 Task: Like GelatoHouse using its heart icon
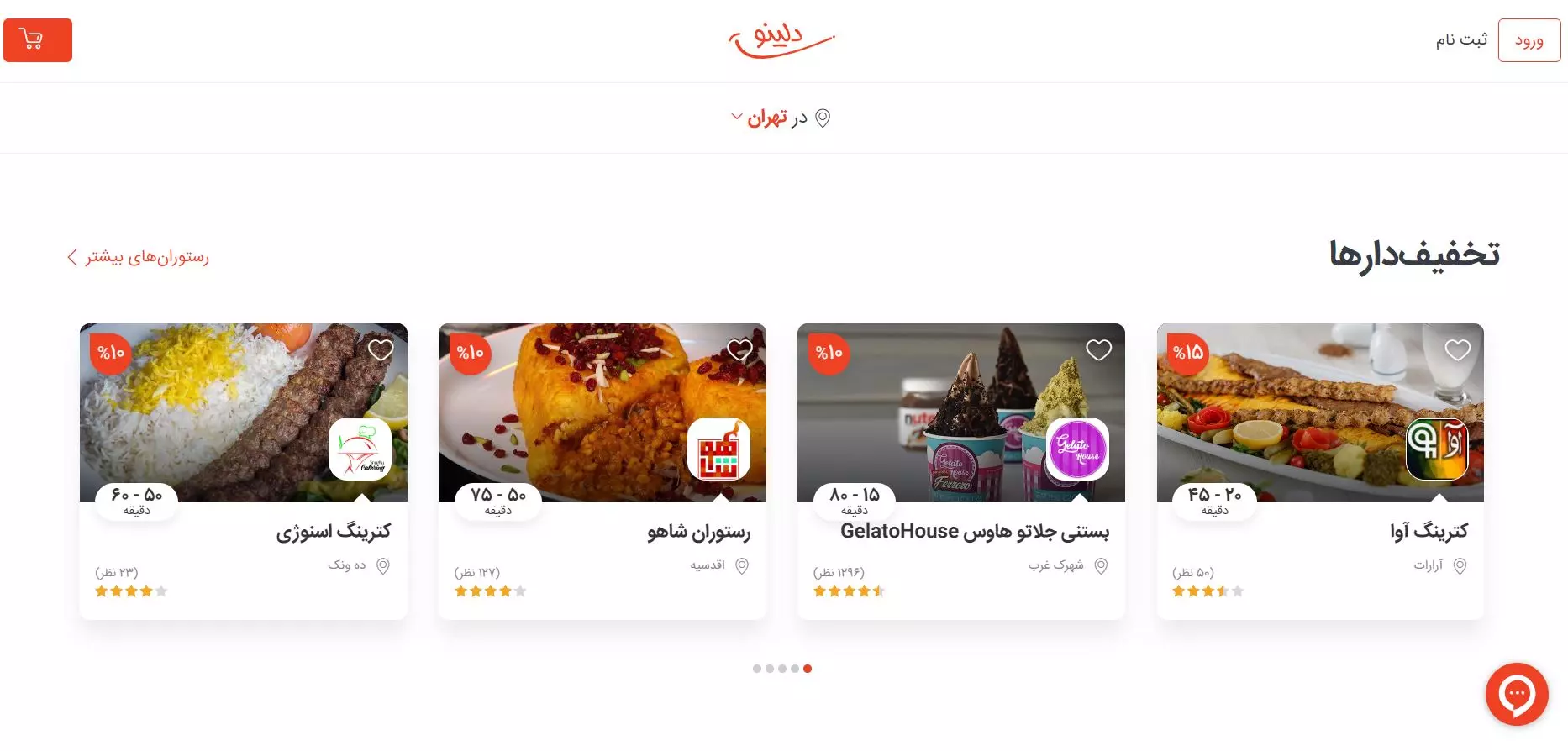coord(1098,349)
